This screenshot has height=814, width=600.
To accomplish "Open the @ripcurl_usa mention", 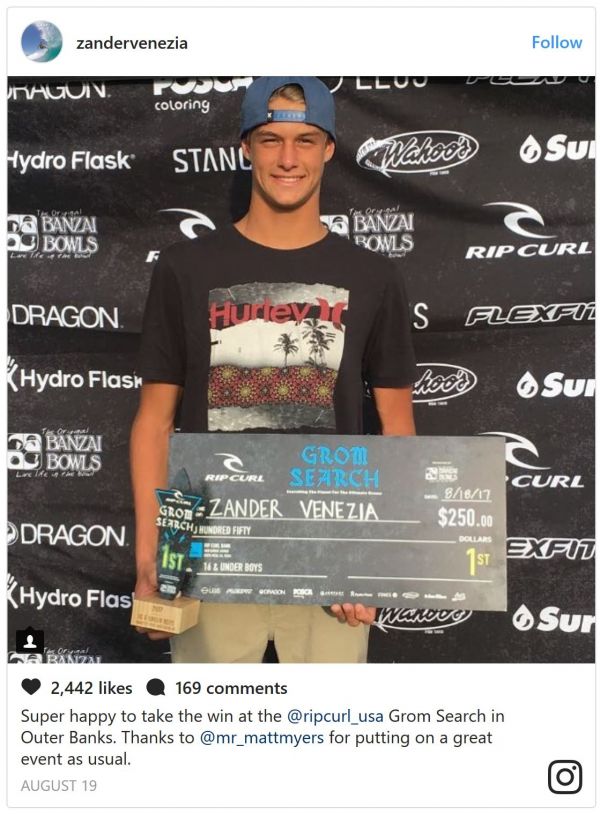I will click(335, 717).
